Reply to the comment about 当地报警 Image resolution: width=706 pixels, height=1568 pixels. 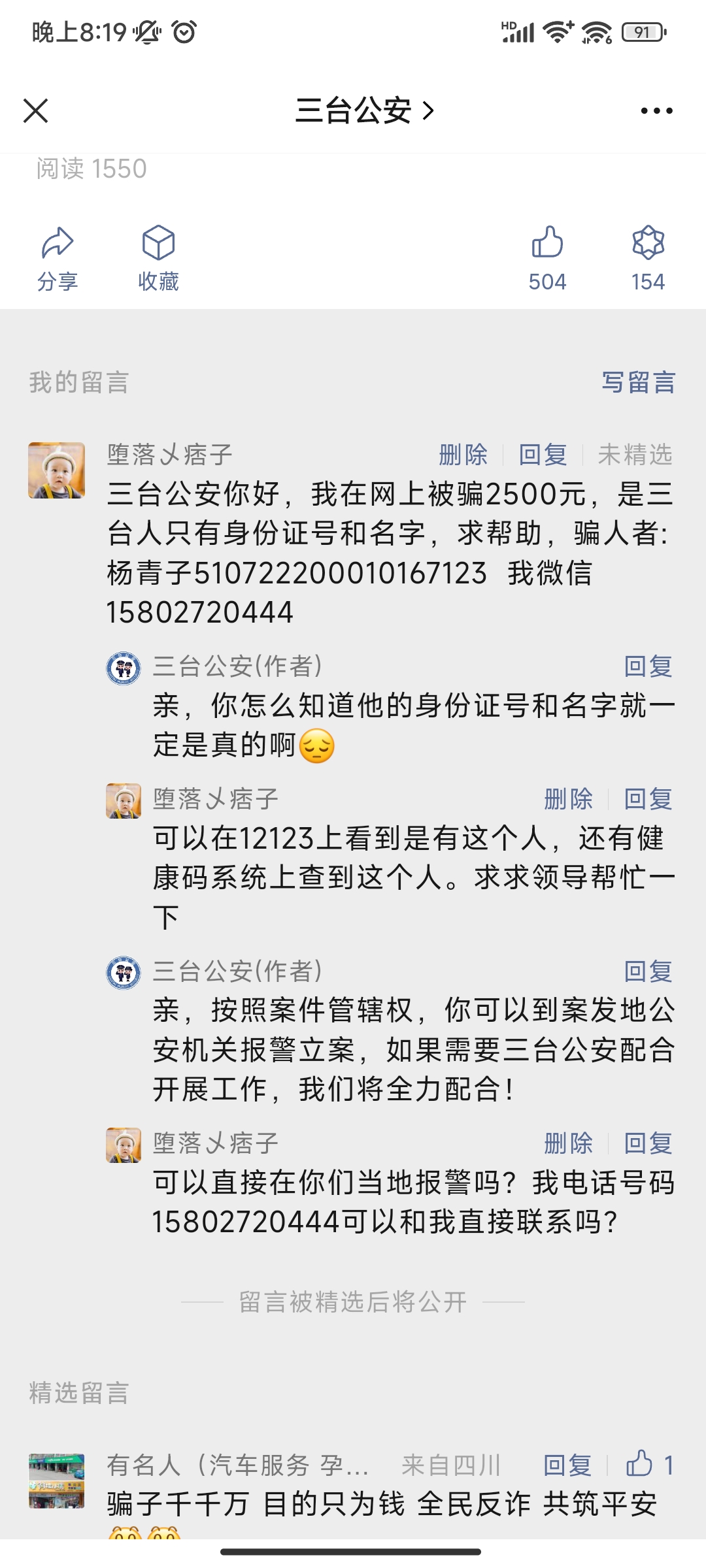click(648, 1143)
